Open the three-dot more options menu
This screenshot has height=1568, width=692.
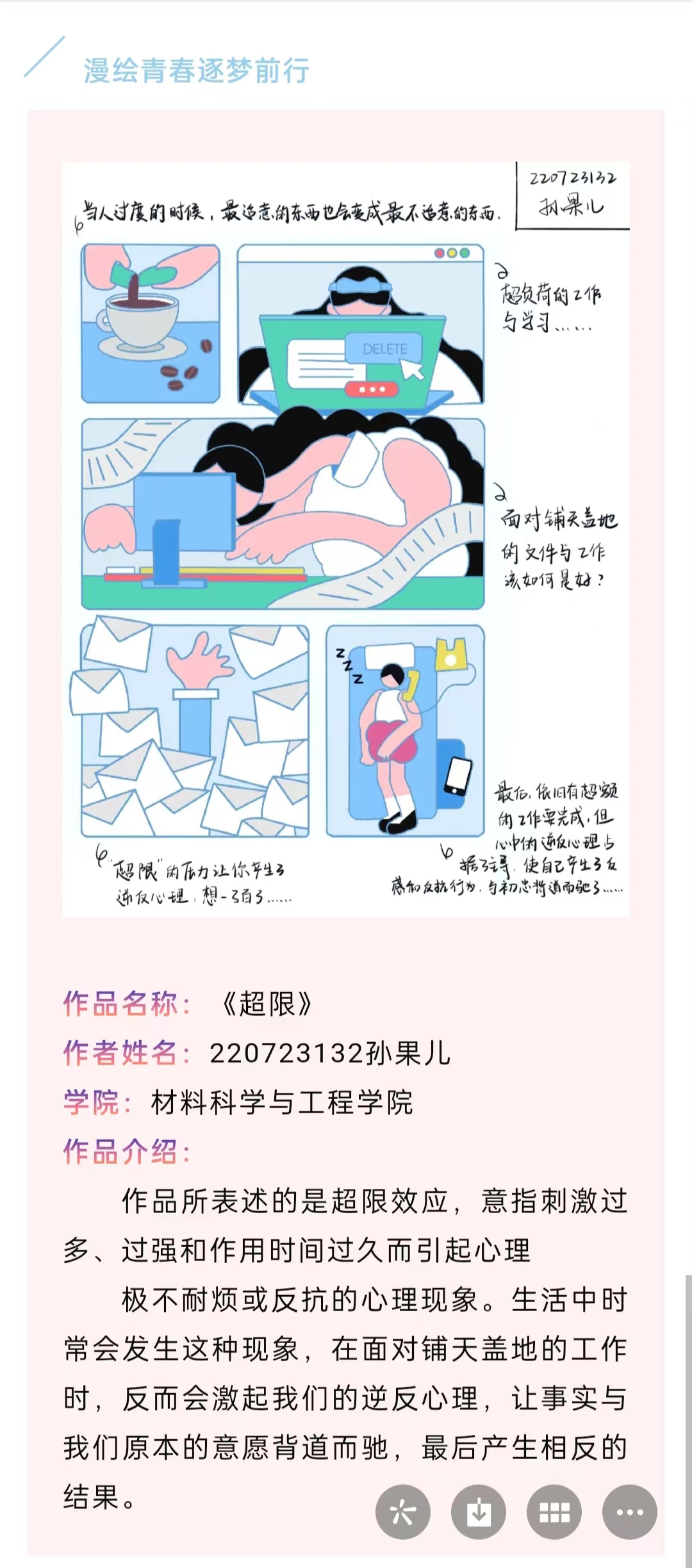pyautogui.click(x=630, y=1512)
